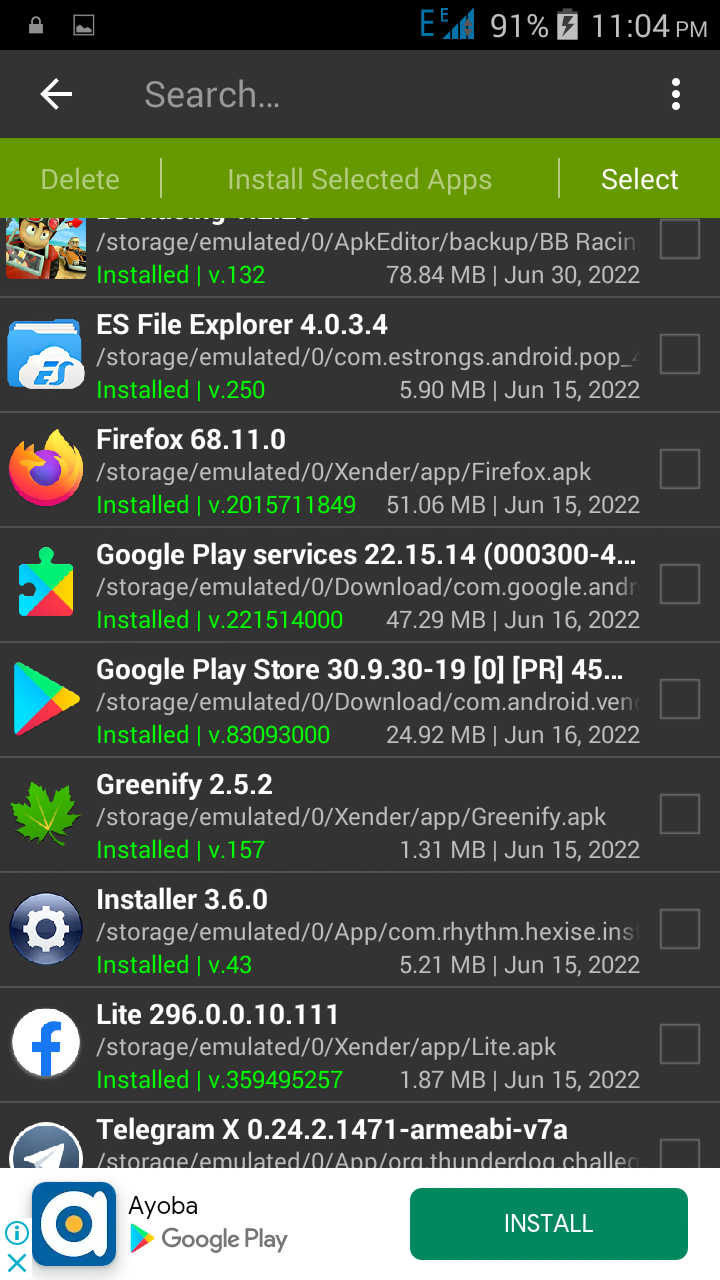Tap the Delete action
The width and height of the screenshot is (720, 1280).
point(79,179)
